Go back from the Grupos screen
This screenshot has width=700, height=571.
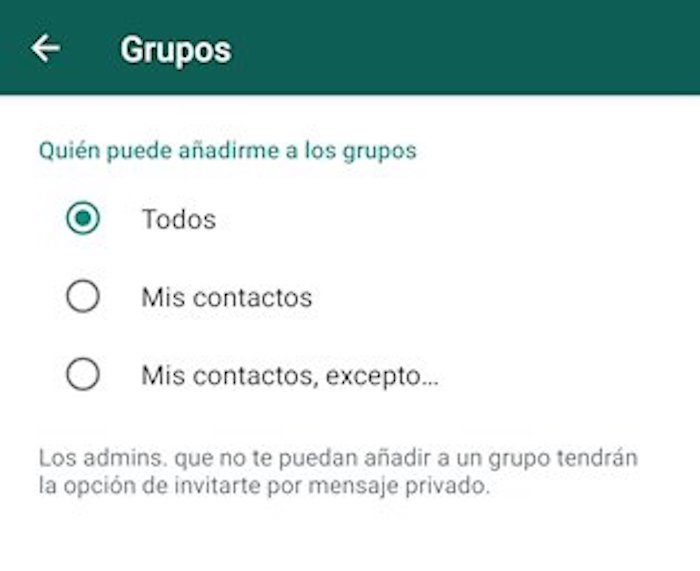pos(45,48)
